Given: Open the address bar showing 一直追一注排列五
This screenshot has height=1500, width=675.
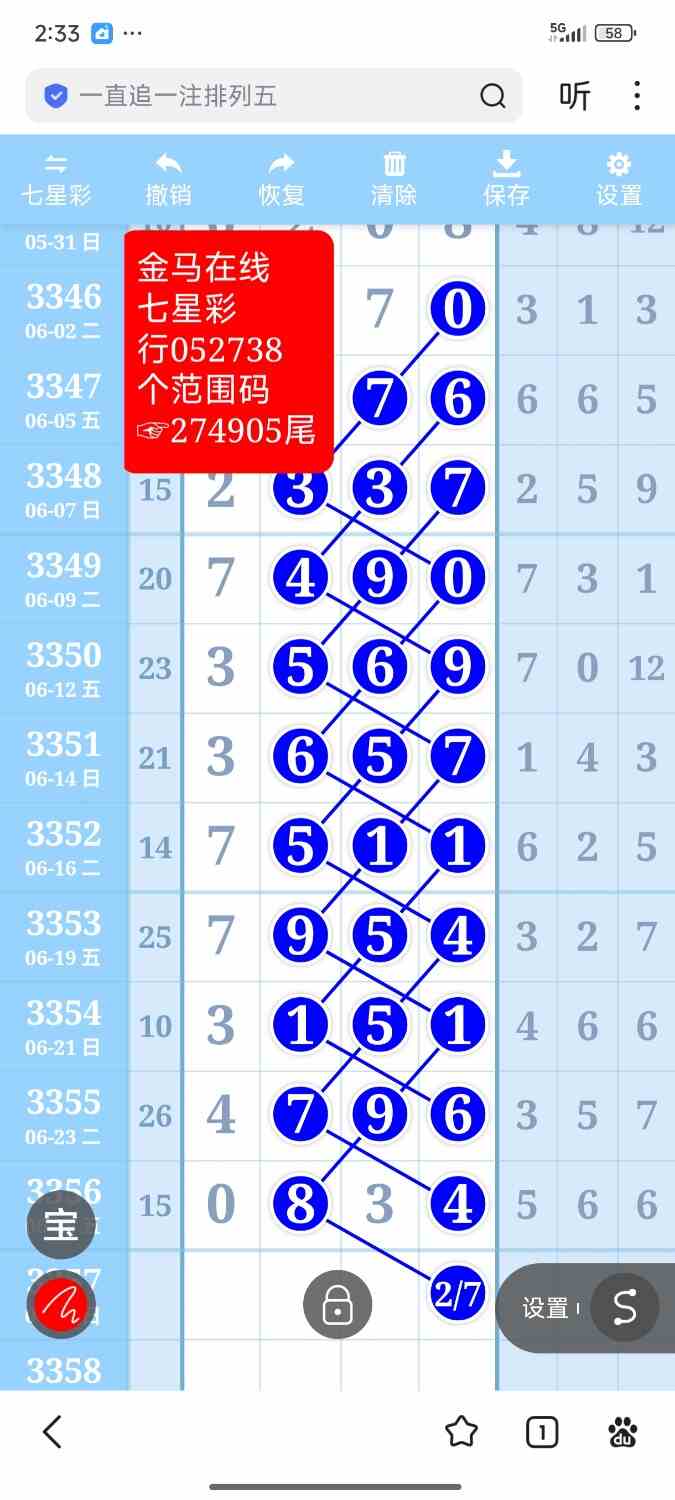Looking at the screenshot, I should coord(273,96).
